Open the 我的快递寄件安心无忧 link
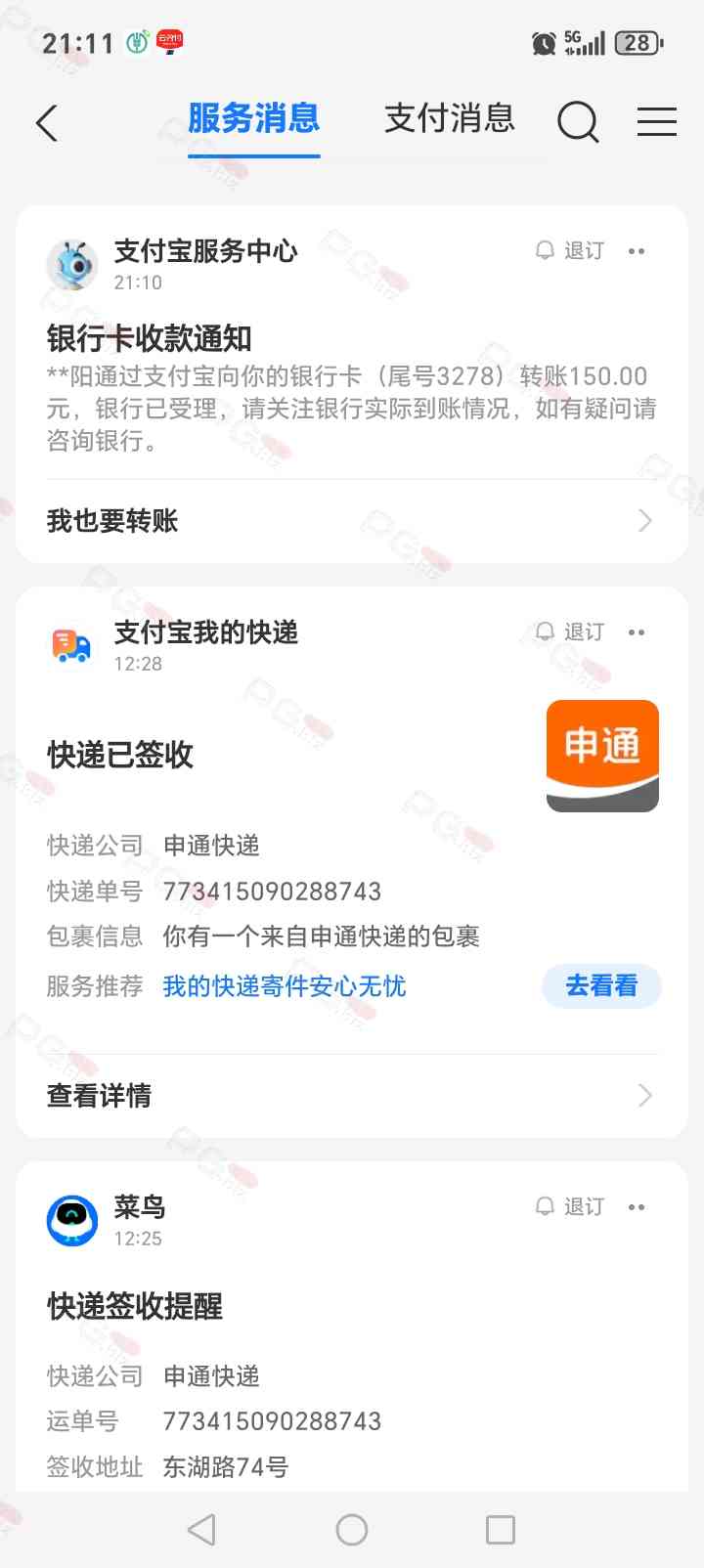This screenshot has width=704, height=1568. pyautogui.click(x=284, y=986)
